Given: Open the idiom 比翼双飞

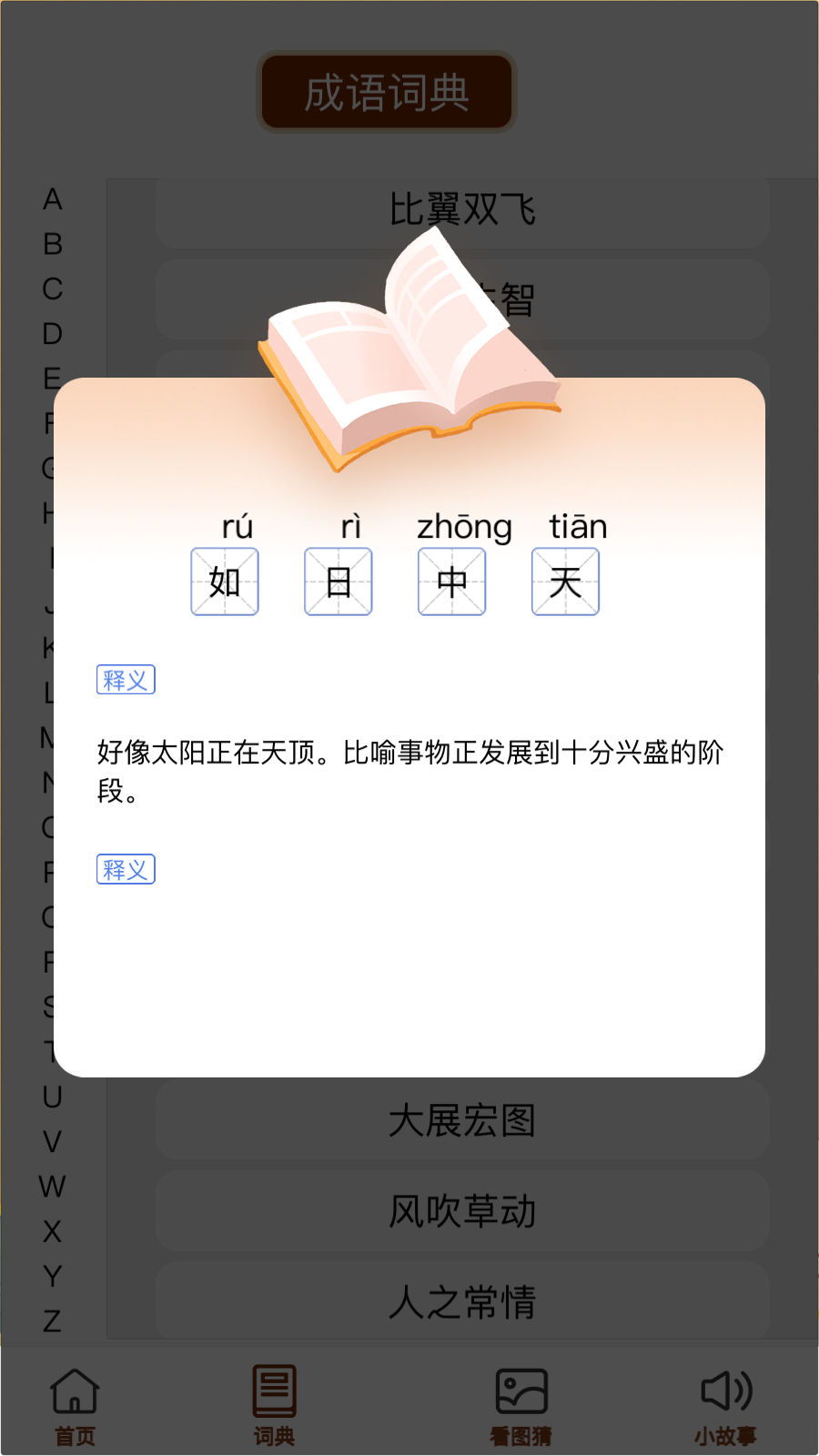Looking at the screenshot, I should coord(462,210).
